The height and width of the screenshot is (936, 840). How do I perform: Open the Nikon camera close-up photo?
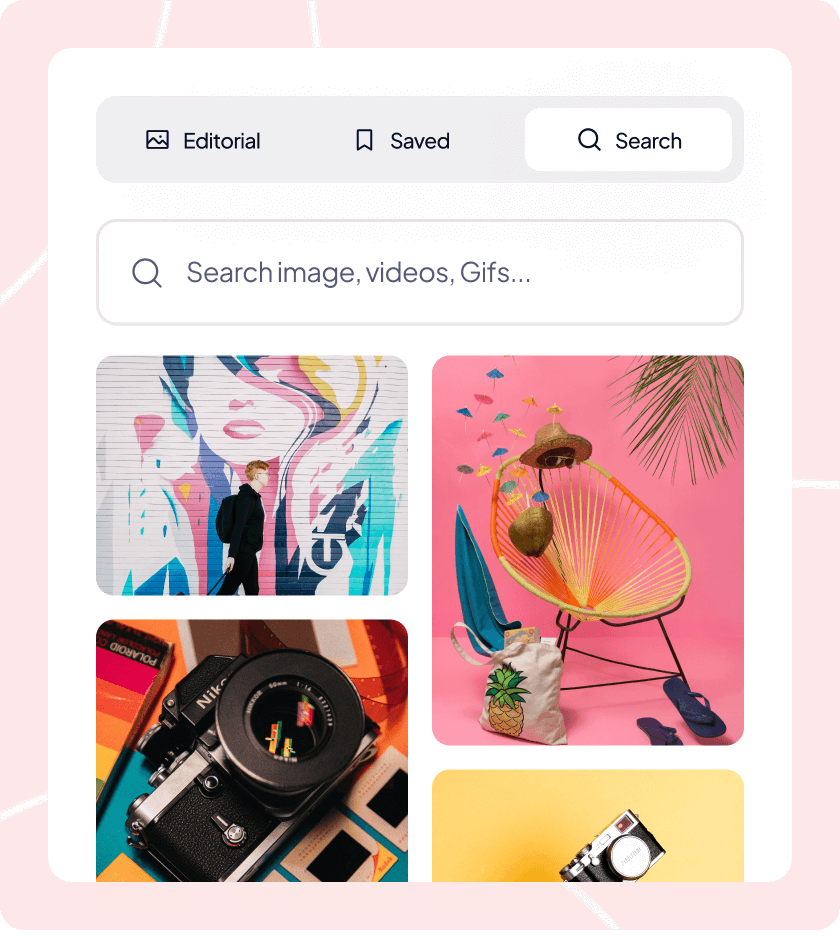[252, 750]
